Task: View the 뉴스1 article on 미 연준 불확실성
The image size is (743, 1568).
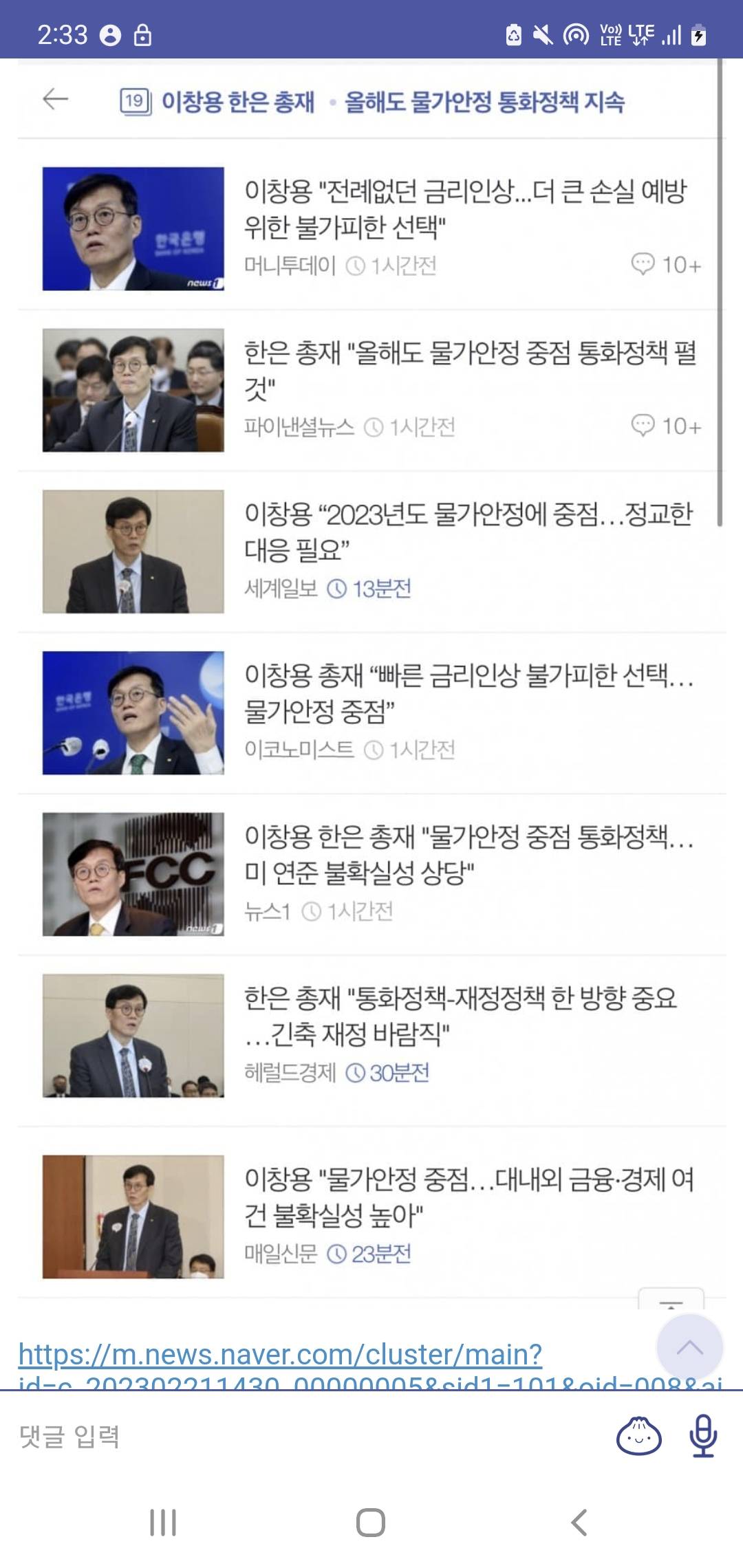Action: pos(468,854)
